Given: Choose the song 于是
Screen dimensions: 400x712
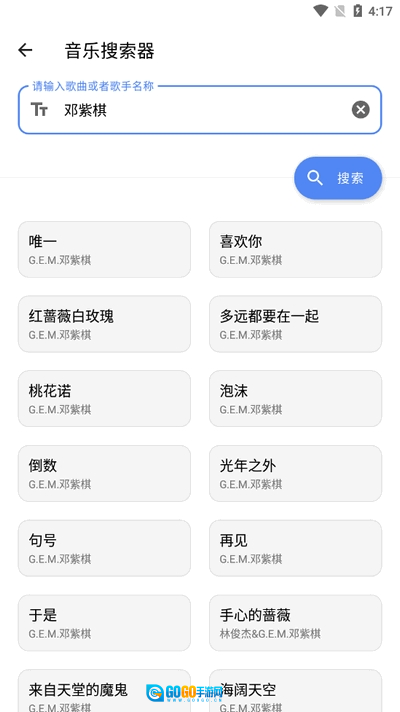Looking at the screenshot, I should [104, 623].
